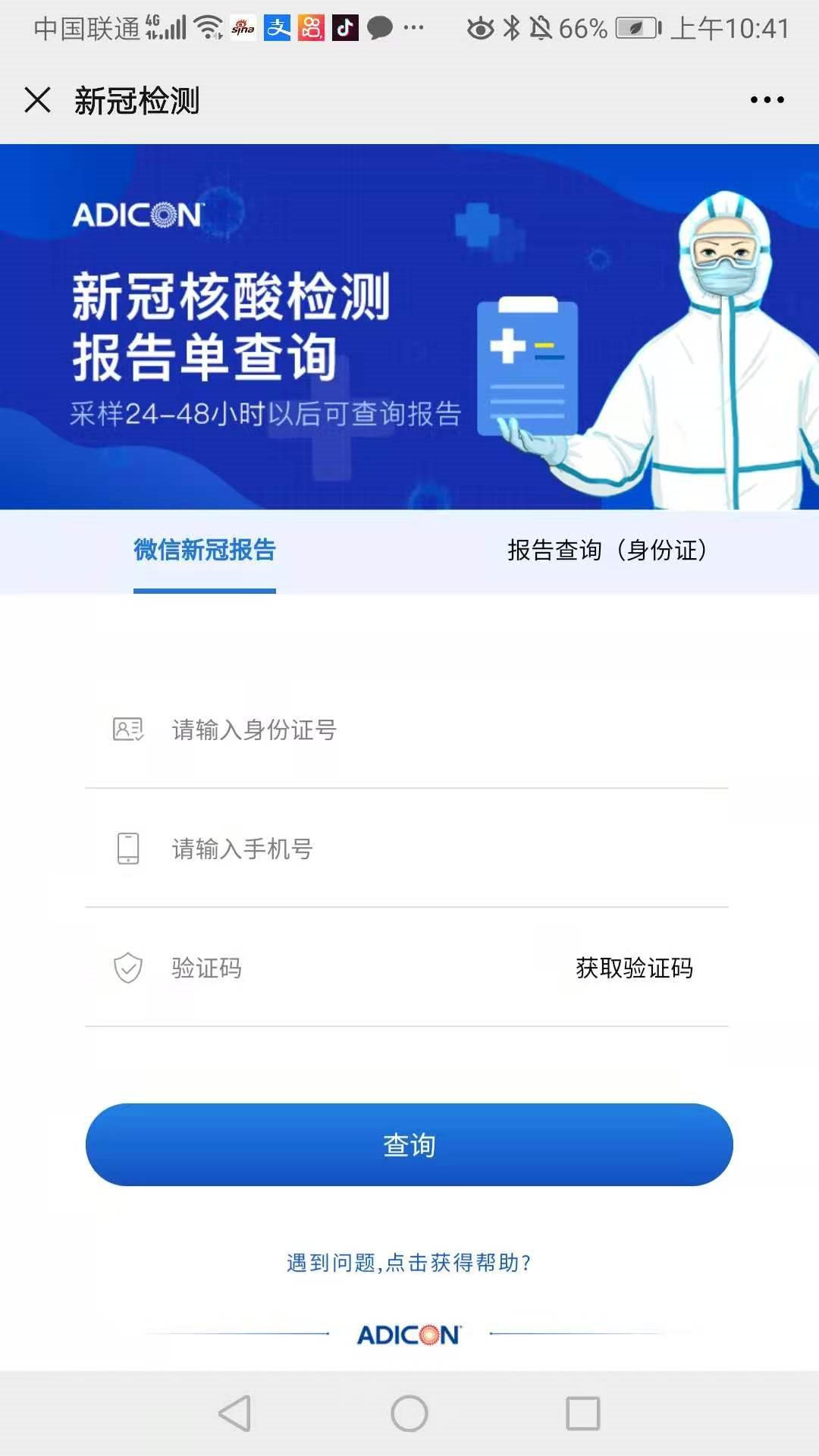Tap the blue 查询 button

click(409, 1144)
